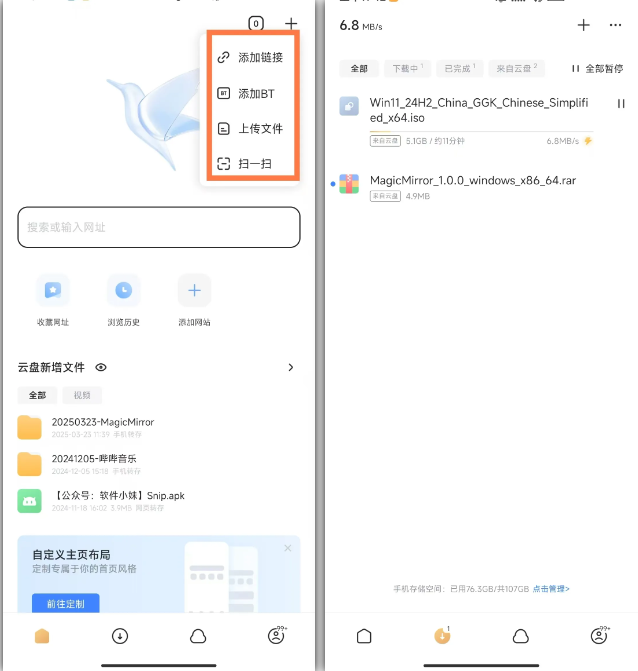Dismiss the 自定义主页布局 banner
This screenshot has height=671, width=638.
click(288, 548)
